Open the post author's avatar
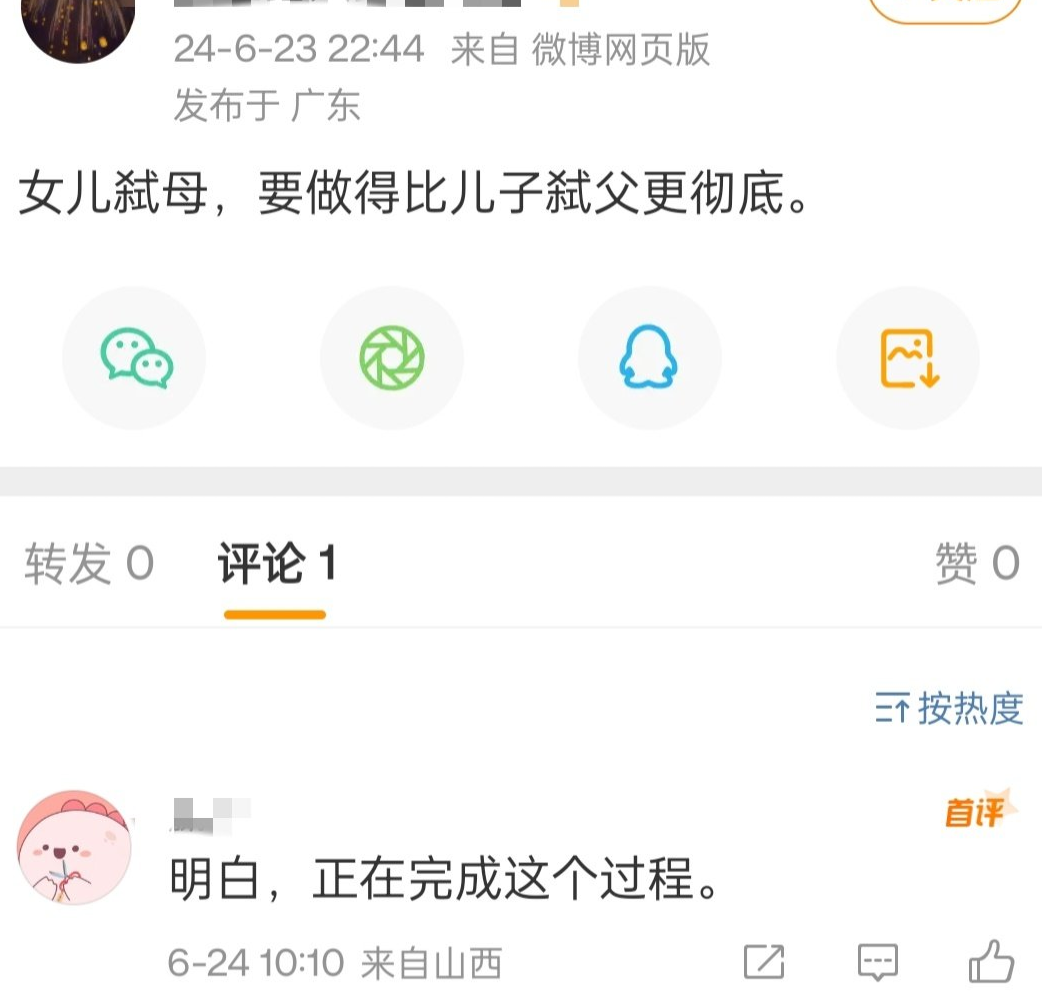 77,25
